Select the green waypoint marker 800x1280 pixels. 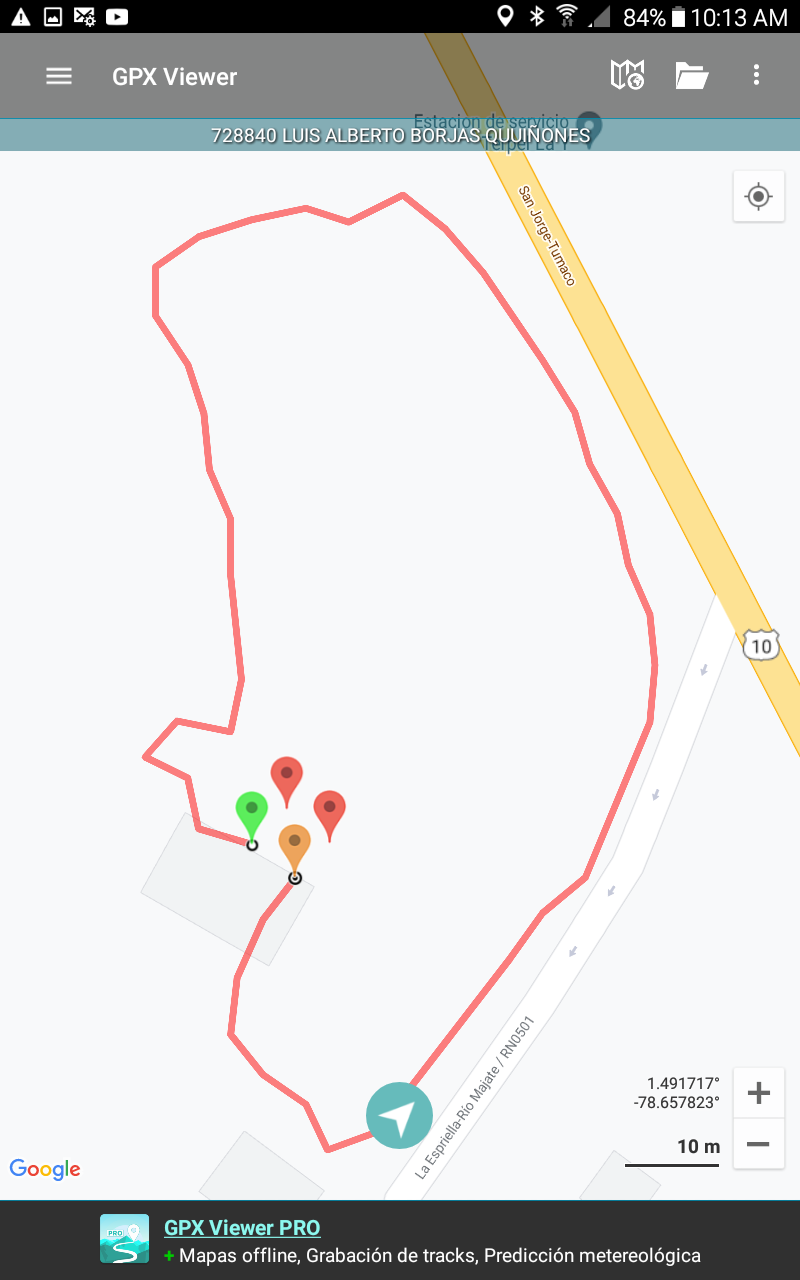tap(251, 812)
